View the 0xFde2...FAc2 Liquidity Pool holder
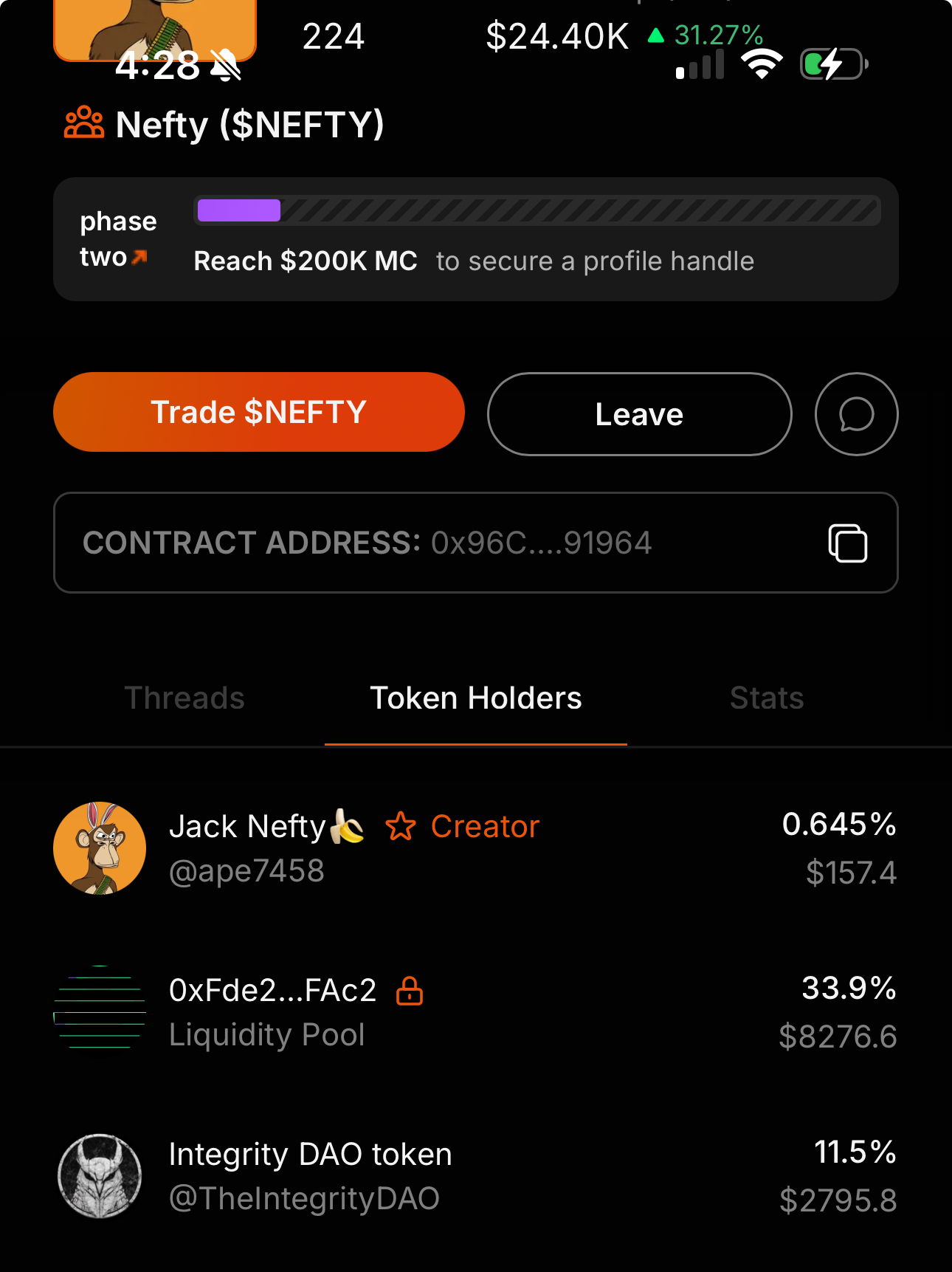 click(273, 1011)
